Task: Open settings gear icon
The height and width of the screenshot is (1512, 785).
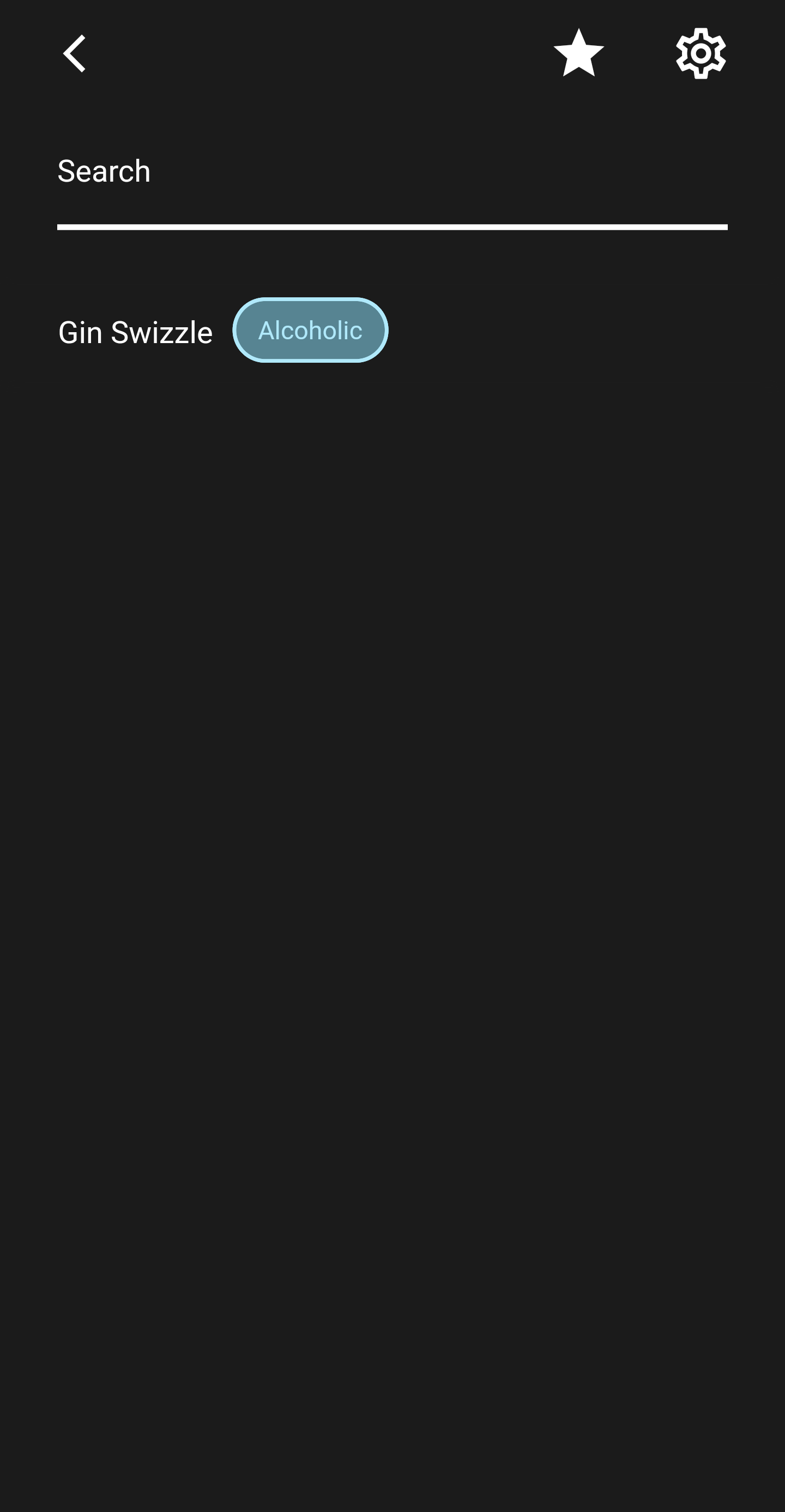Action: (701, 53)
